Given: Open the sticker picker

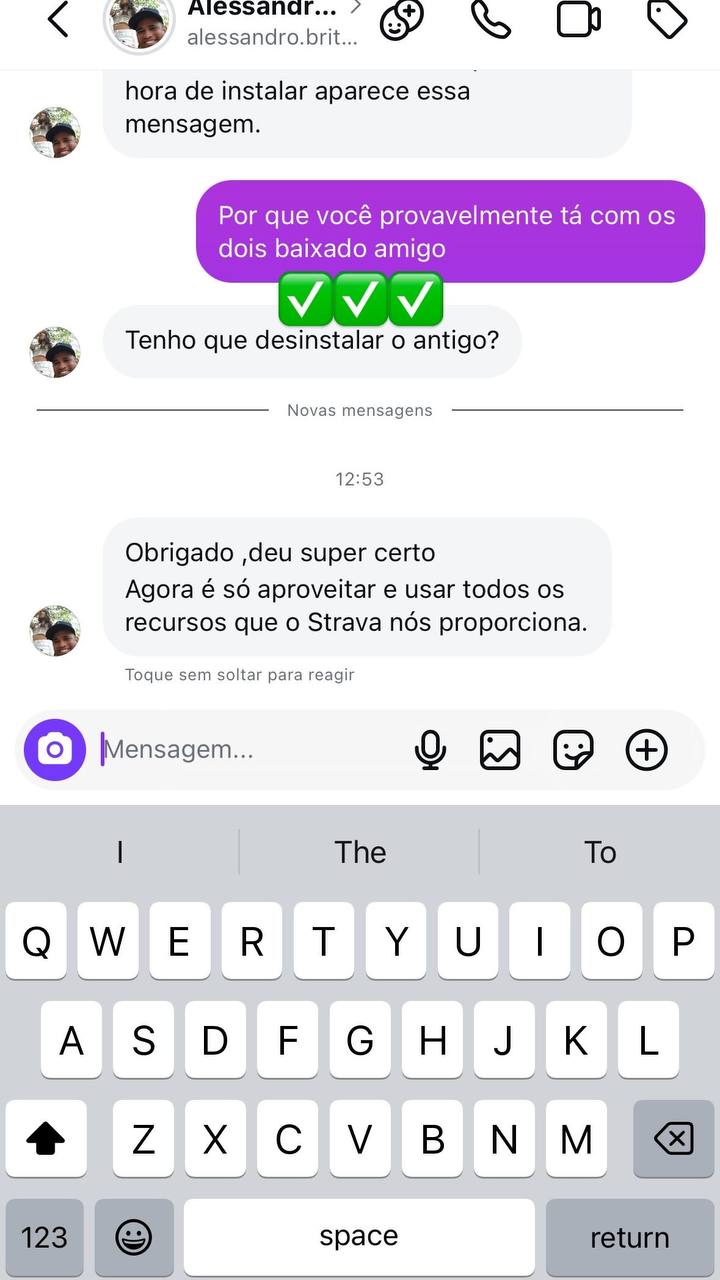Looking at the screenshot, I should pyautogui.click(x=573, y=750).
